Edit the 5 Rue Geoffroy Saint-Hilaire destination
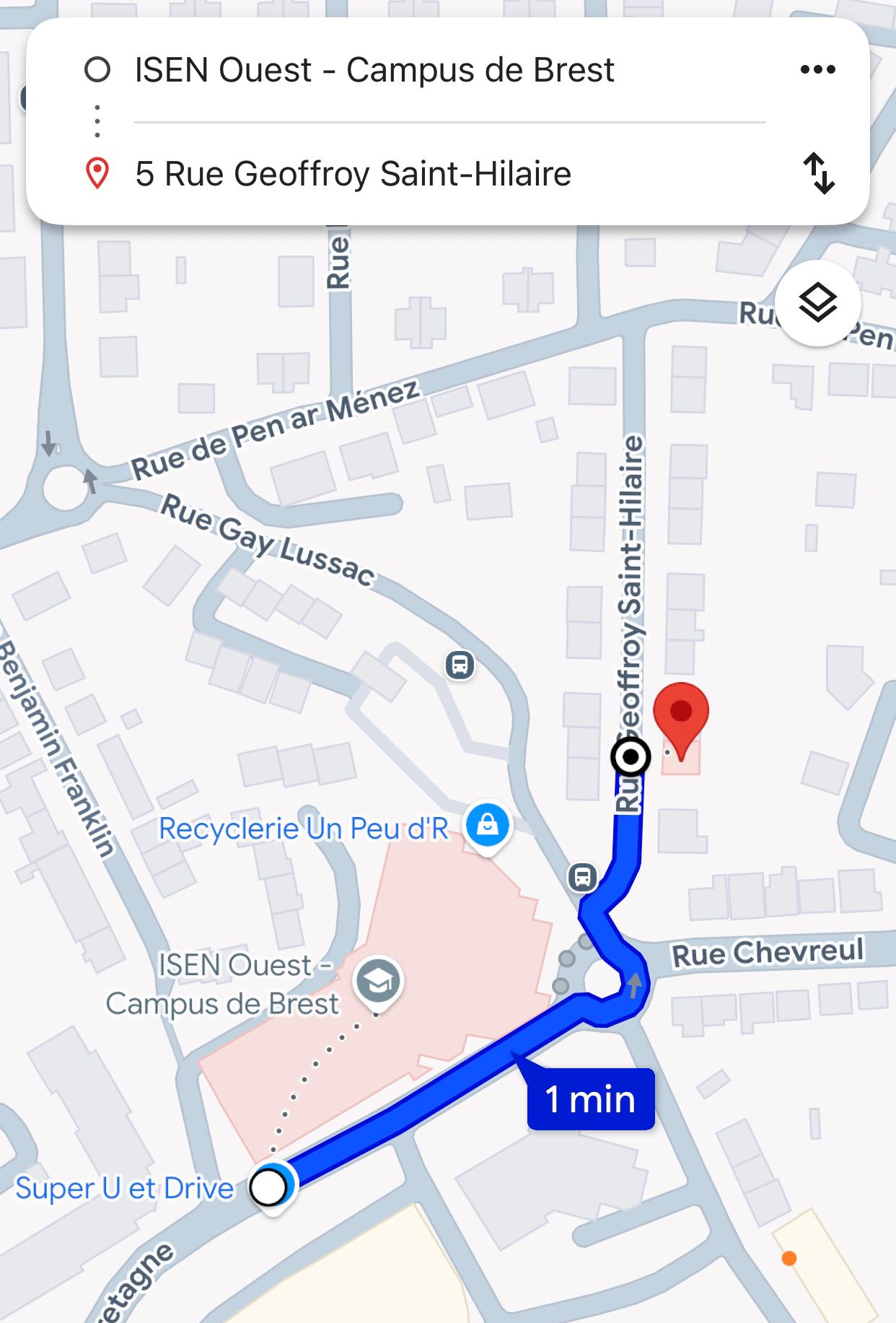The image size is (896, 1323). click(x=353, y=174)
